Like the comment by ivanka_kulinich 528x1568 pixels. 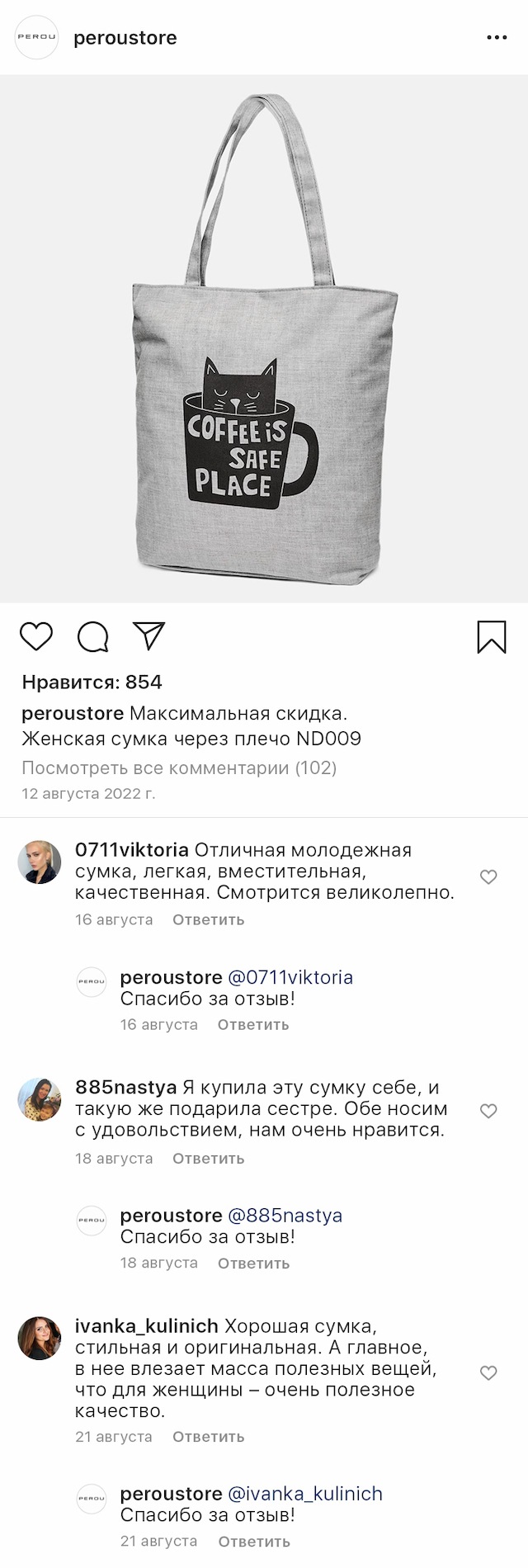(488, 1372)
